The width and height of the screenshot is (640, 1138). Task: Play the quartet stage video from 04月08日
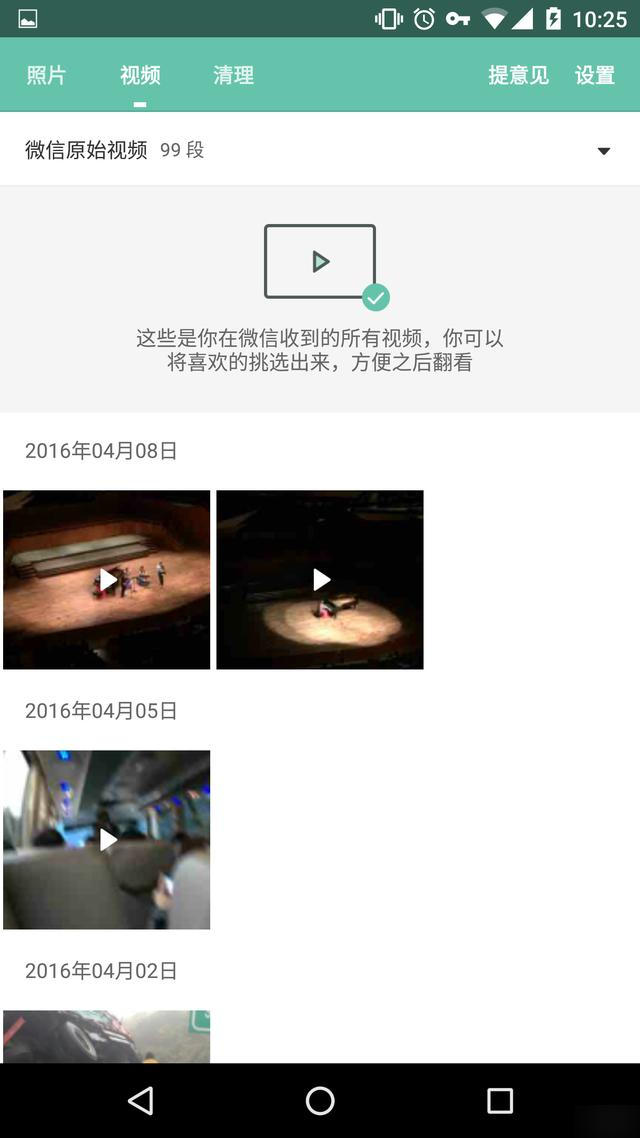[107, 579]
